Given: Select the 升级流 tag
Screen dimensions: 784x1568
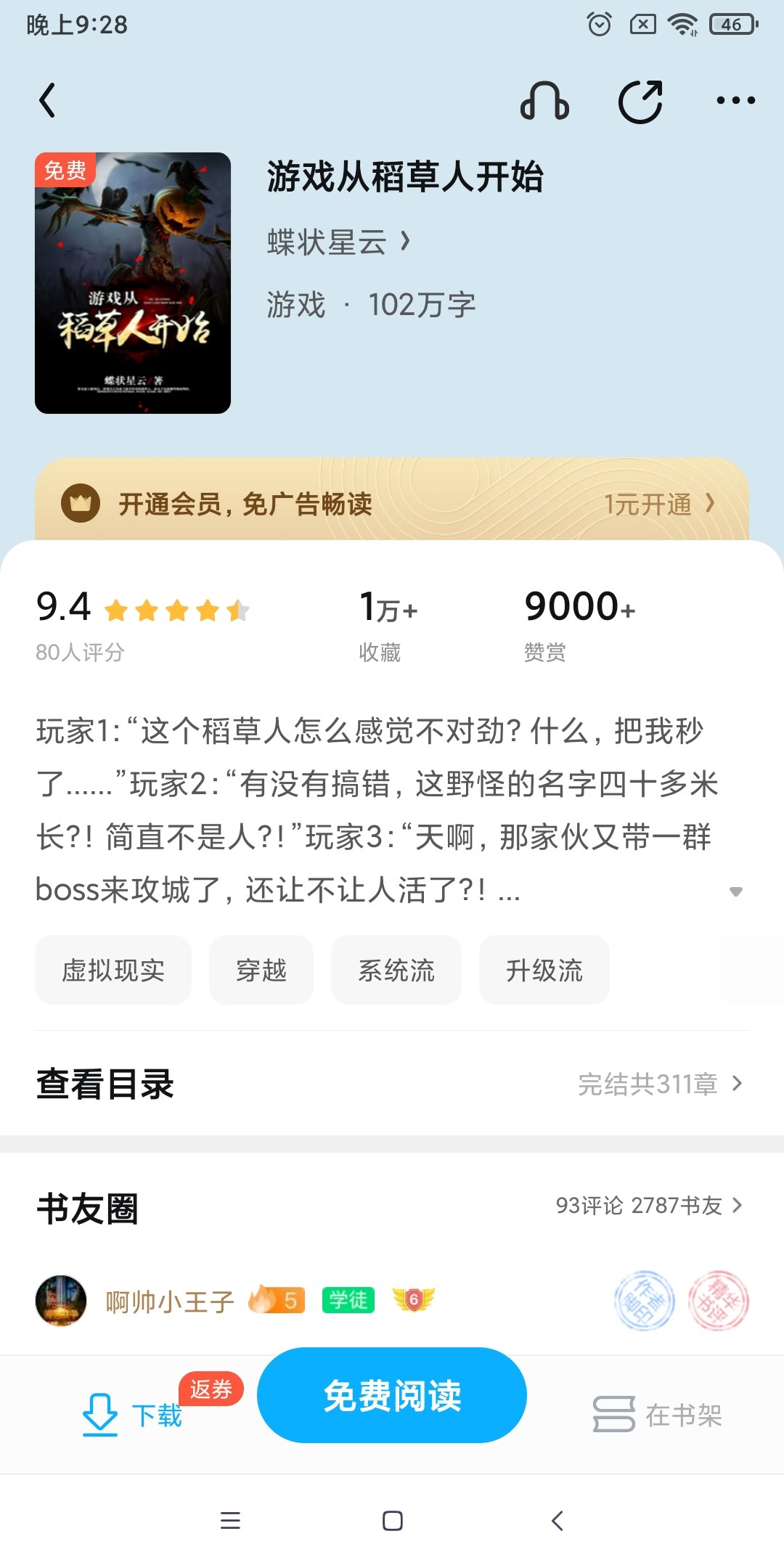Looking at the screenshot, I should pyautogui.click(x=544, y=970).
